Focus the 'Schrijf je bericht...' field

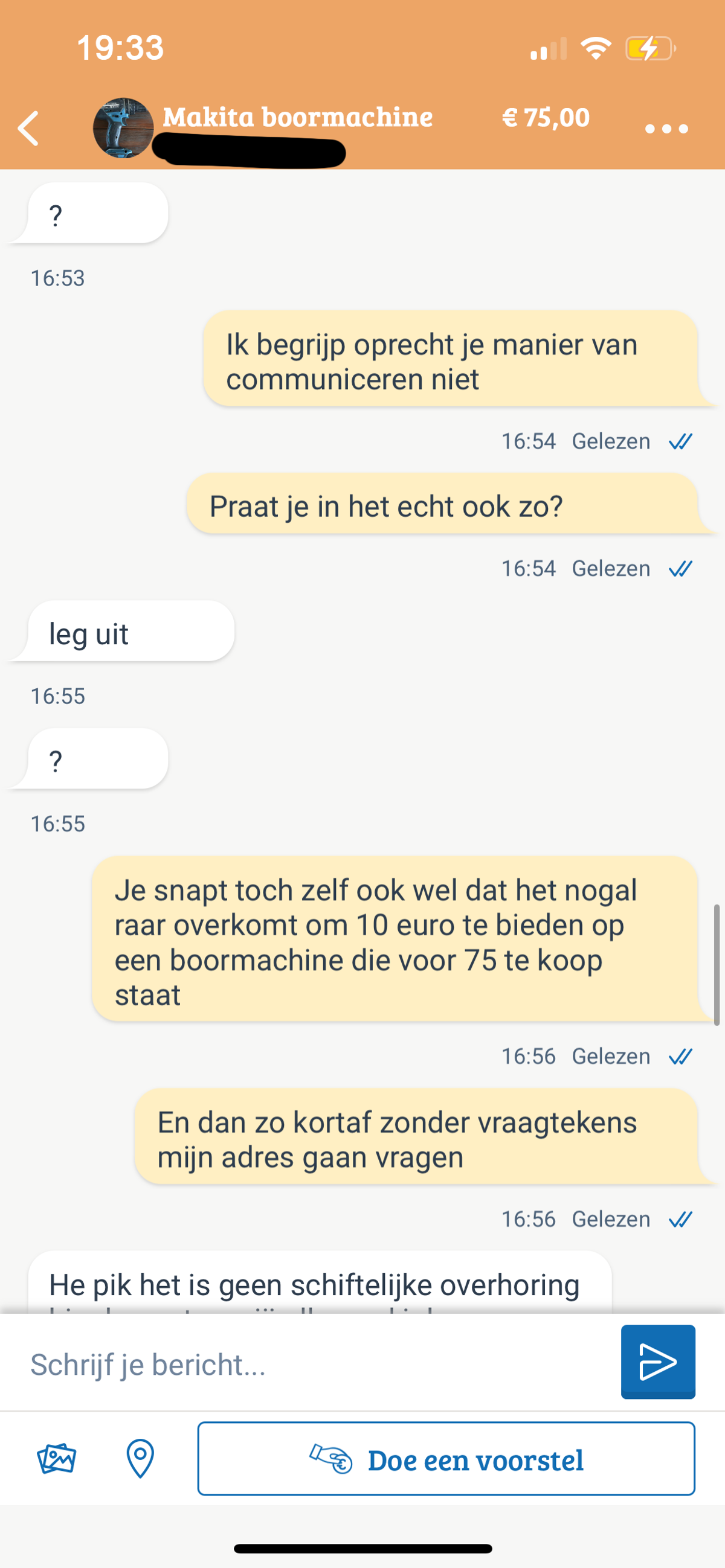317,1364
